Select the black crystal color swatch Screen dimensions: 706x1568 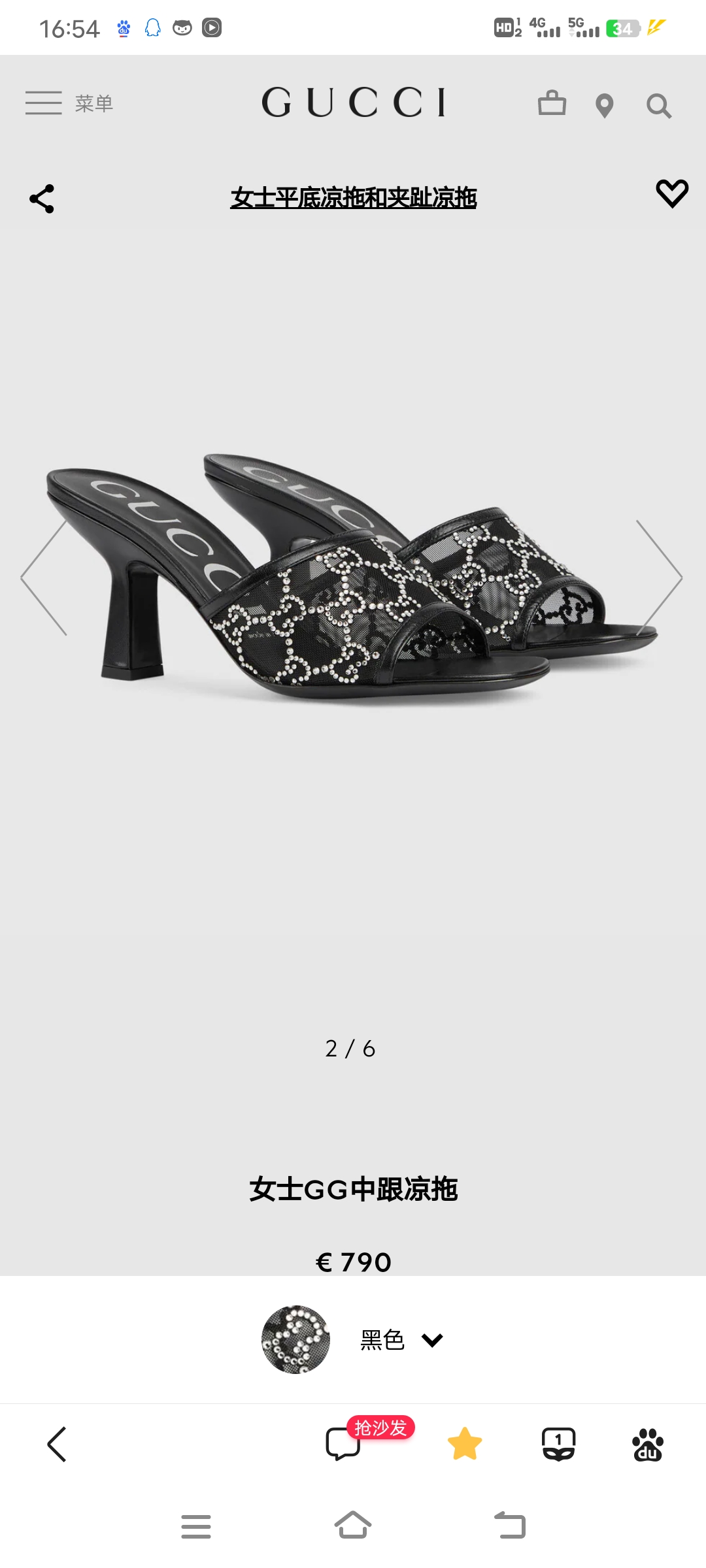pyautogui.click(x=295, y=1339)
